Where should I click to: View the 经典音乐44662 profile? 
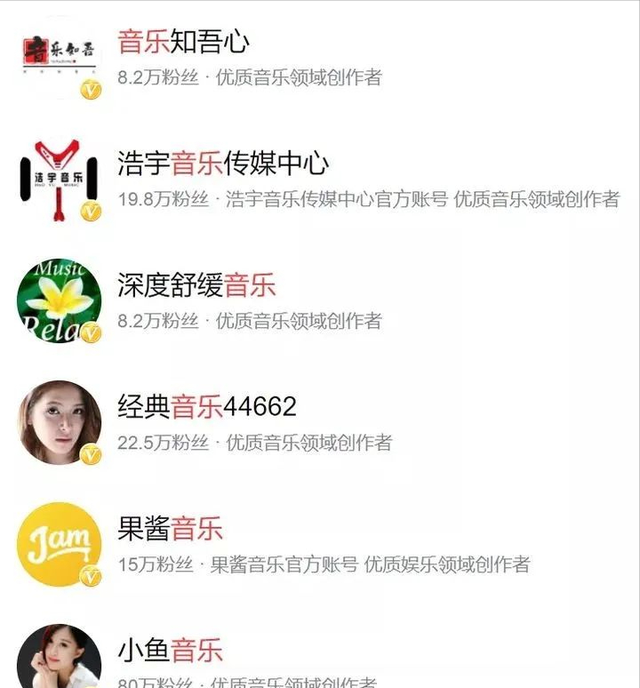[206, 407]
